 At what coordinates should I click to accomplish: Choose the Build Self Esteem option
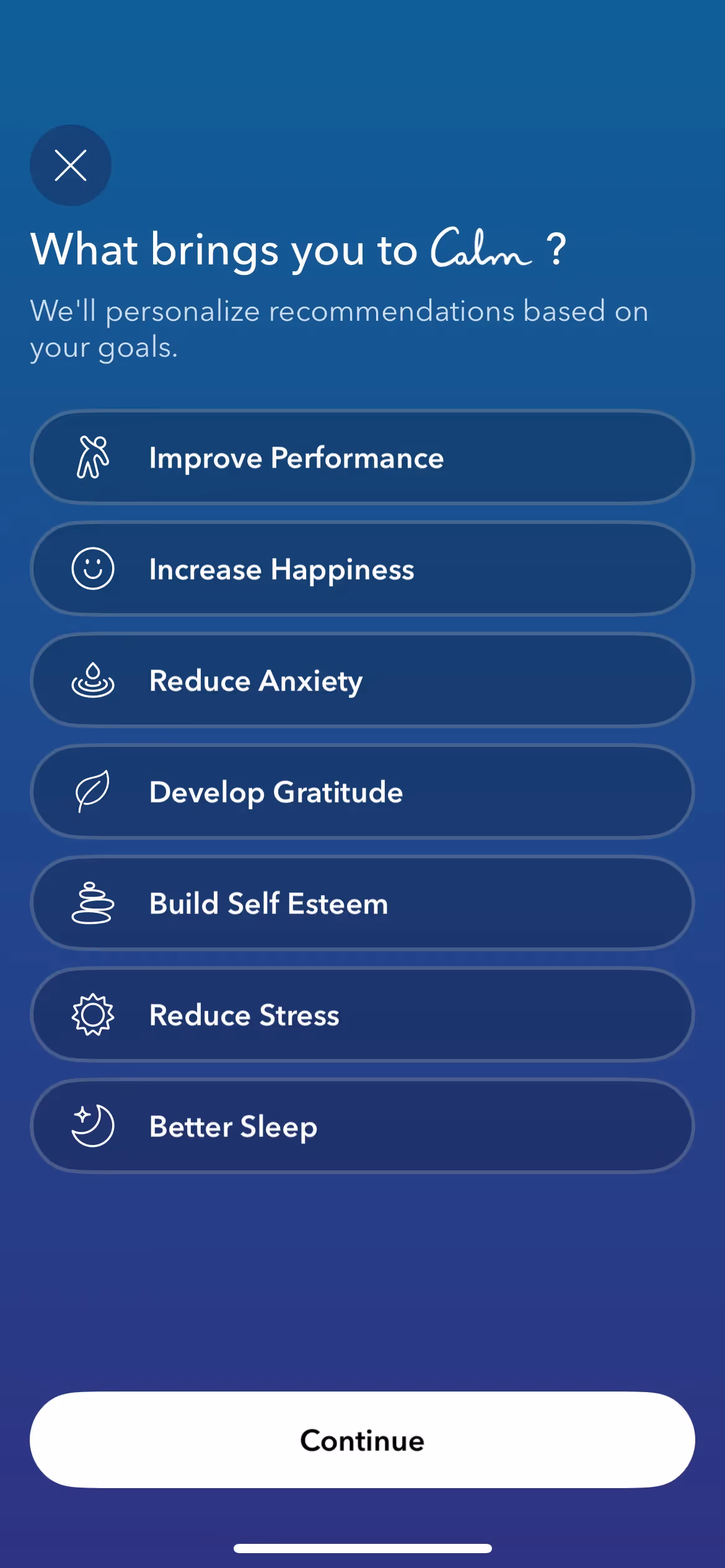pyautogui.click(x=362, y=904)
